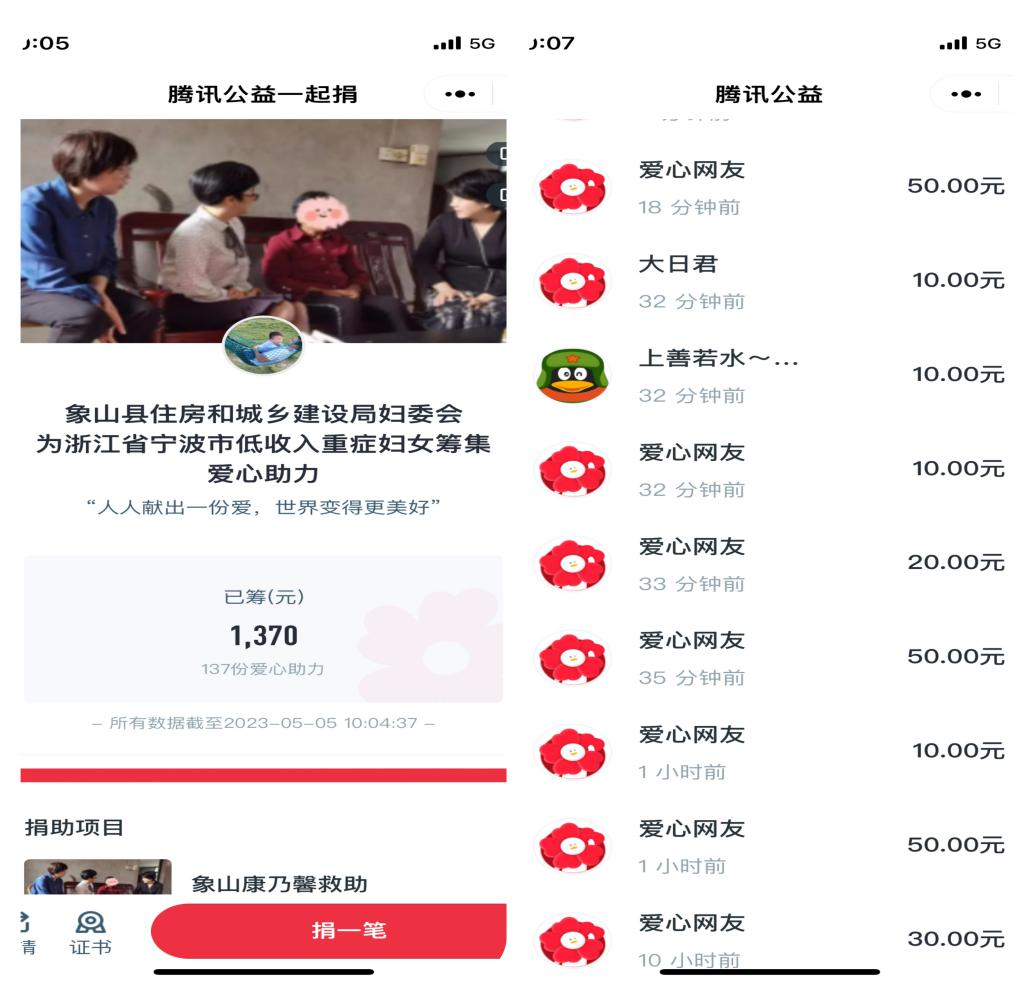1032x998 pixels.
Task: Open the 证书 certificate tab
Action: (90, 932)
